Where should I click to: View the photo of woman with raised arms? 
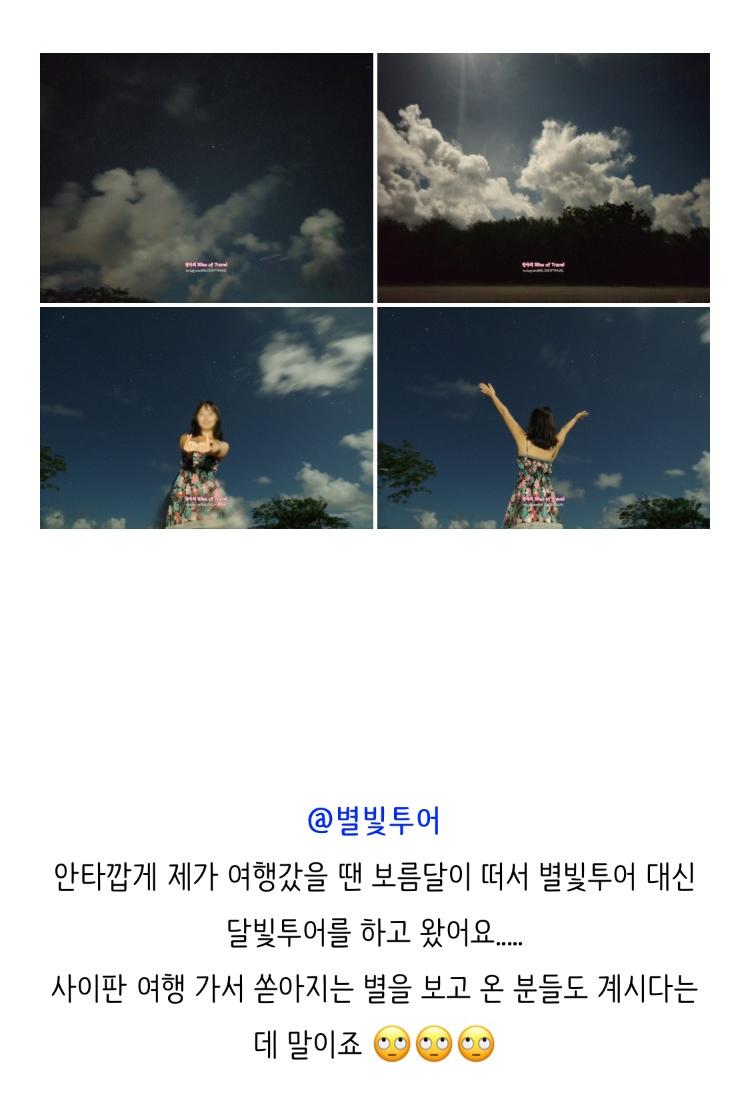point(543,418)
